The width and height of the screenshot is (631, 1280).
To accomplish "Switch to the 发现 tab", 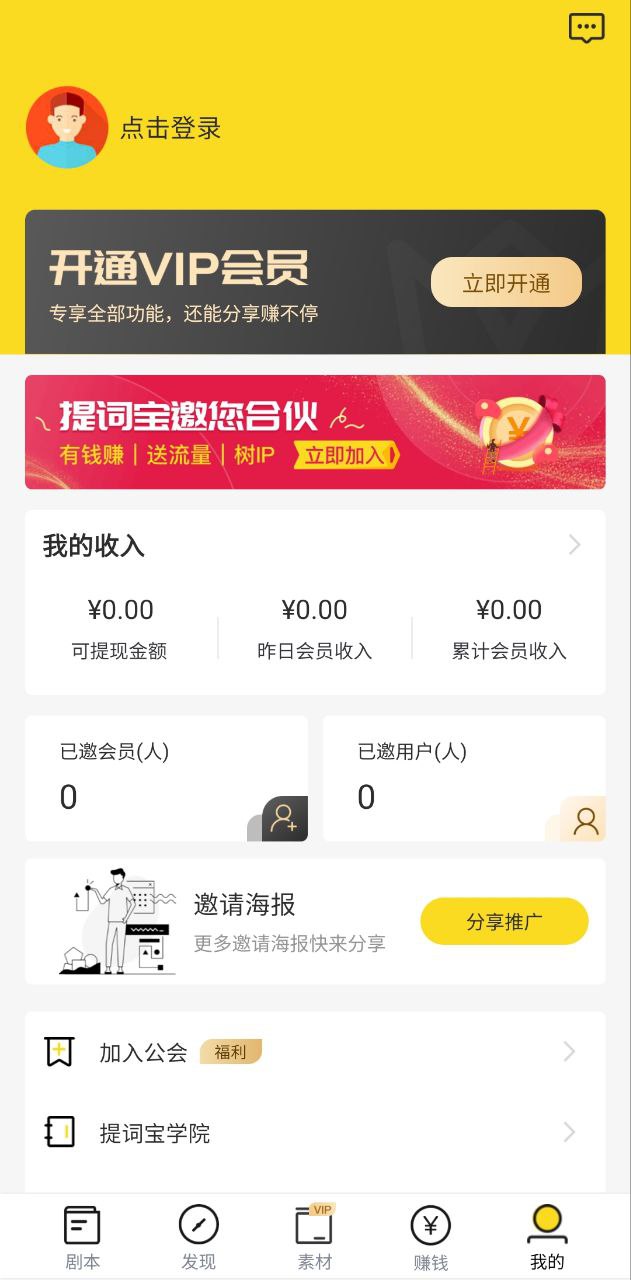I will (198, 1237).
